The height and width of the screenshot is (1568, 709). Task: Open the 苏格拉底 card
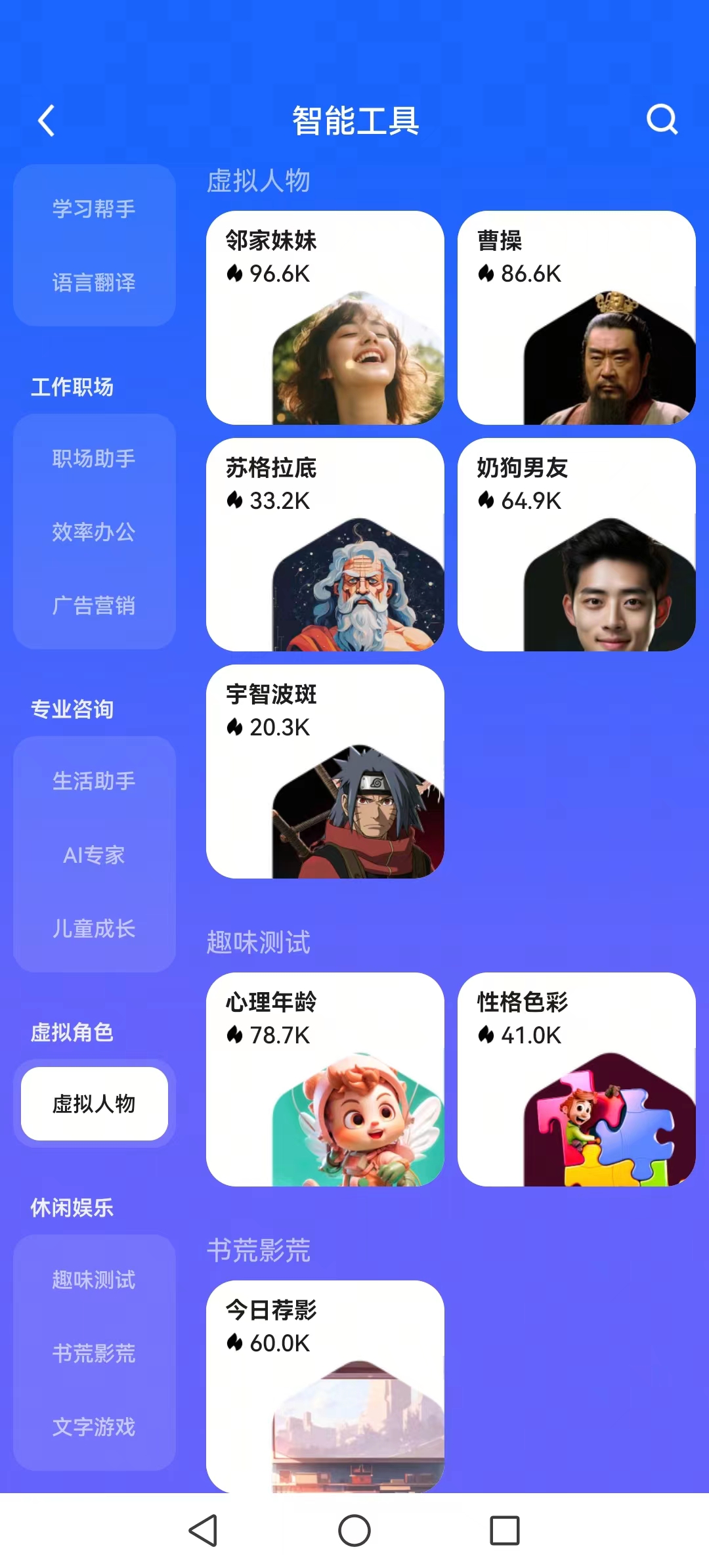(x=325, y=544)
